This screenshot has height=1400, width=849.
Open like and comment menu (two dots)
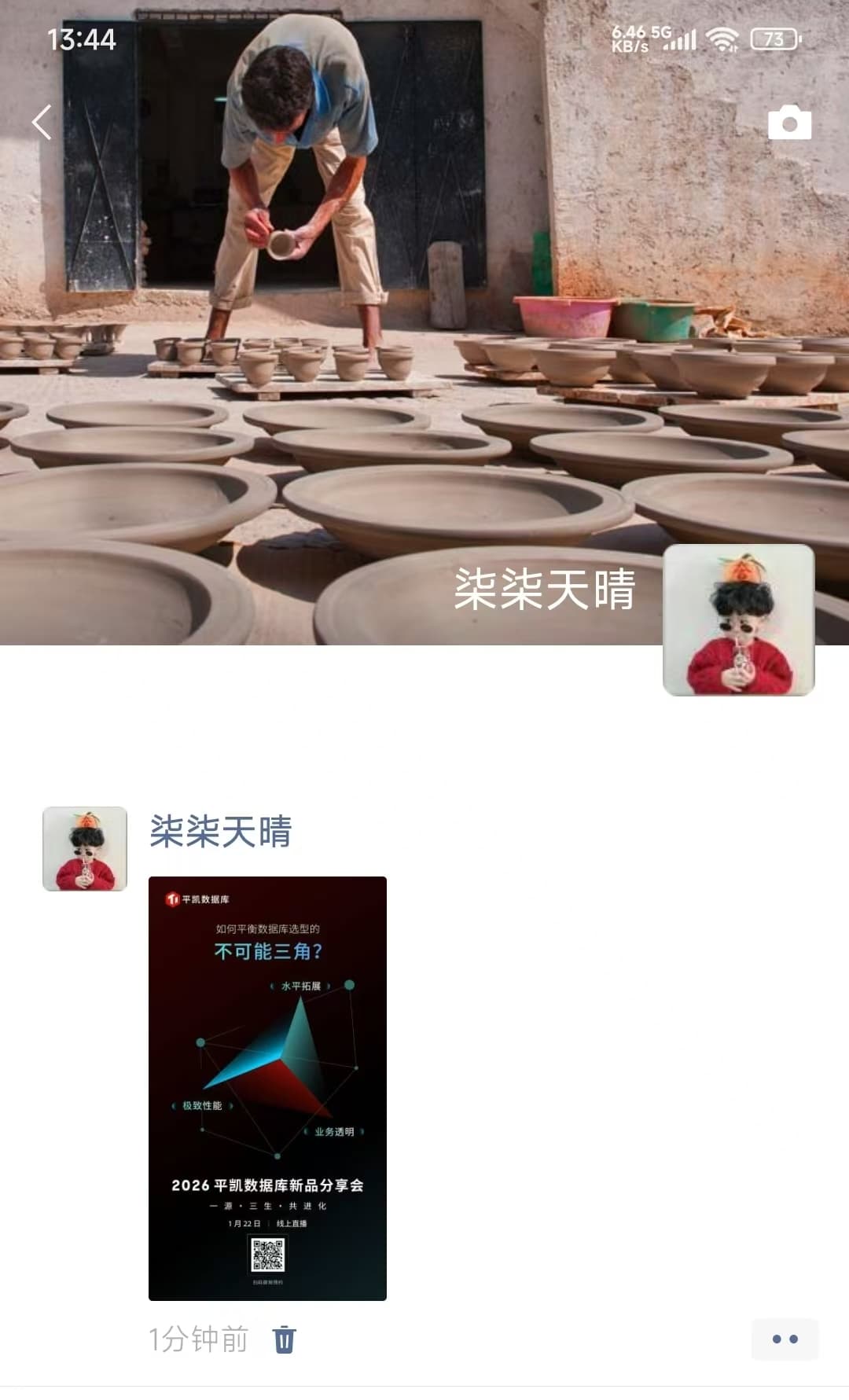[x=784, y=1339]
